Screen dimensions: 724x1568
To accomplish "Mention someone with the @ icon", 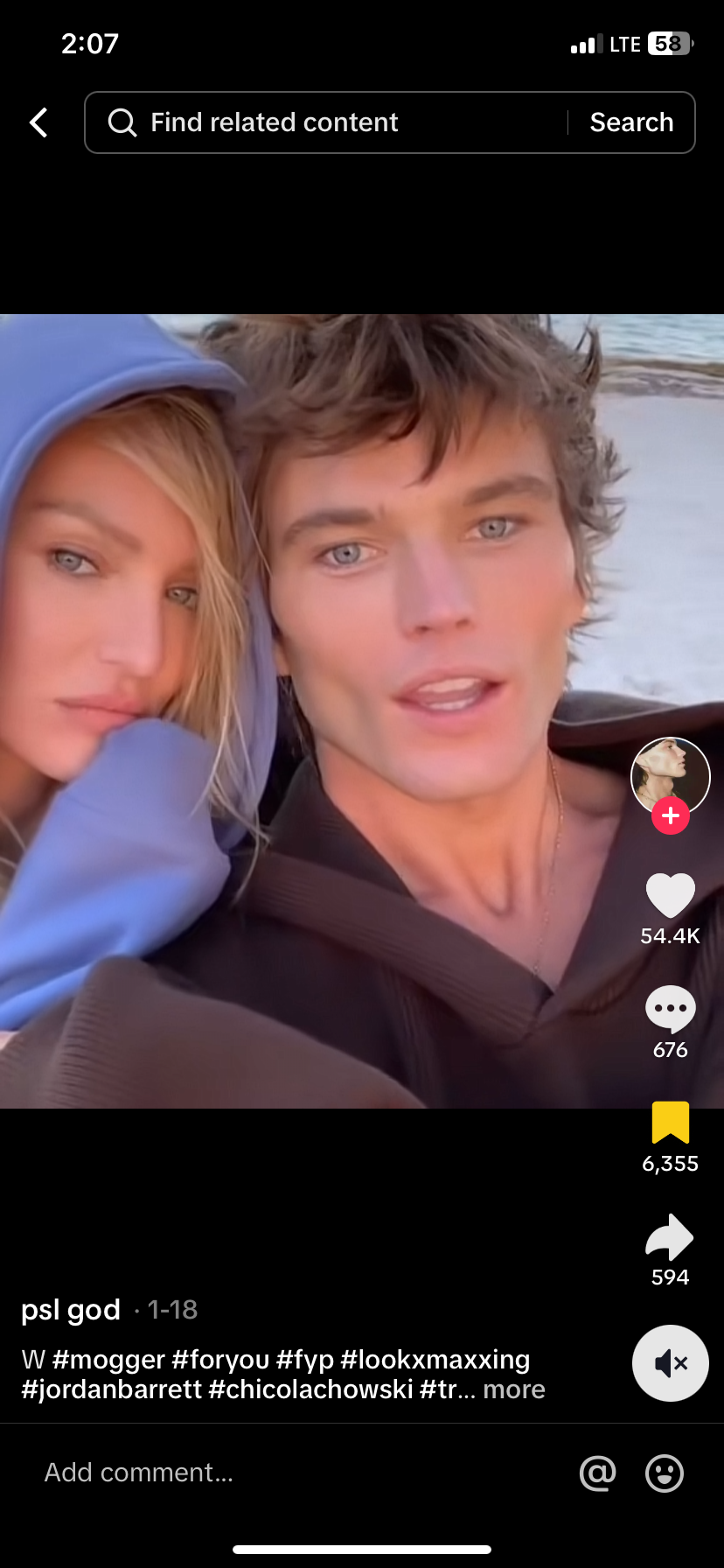I will (x=598, y=1473).
